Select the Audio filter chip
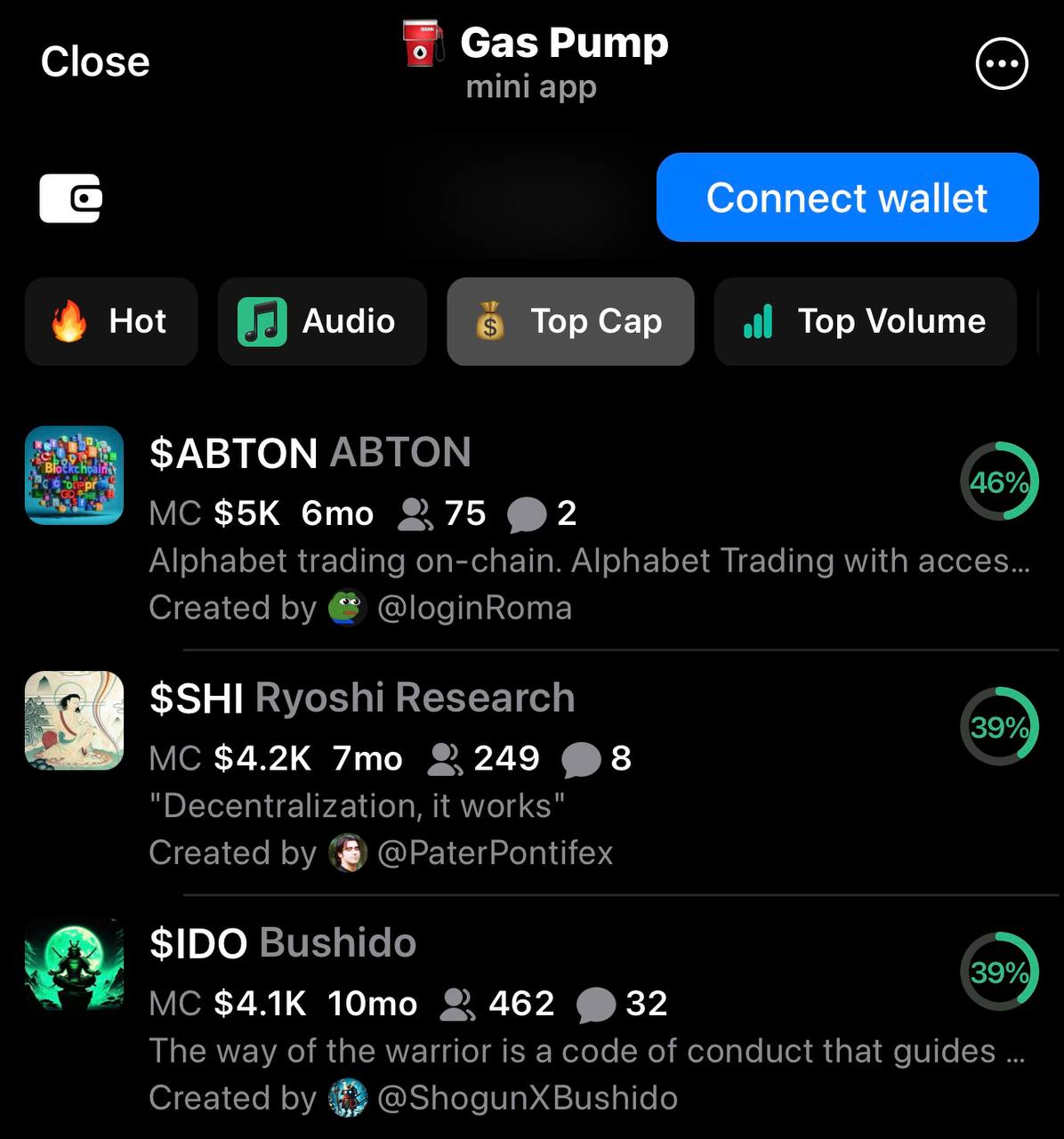 tap(322, 321)
